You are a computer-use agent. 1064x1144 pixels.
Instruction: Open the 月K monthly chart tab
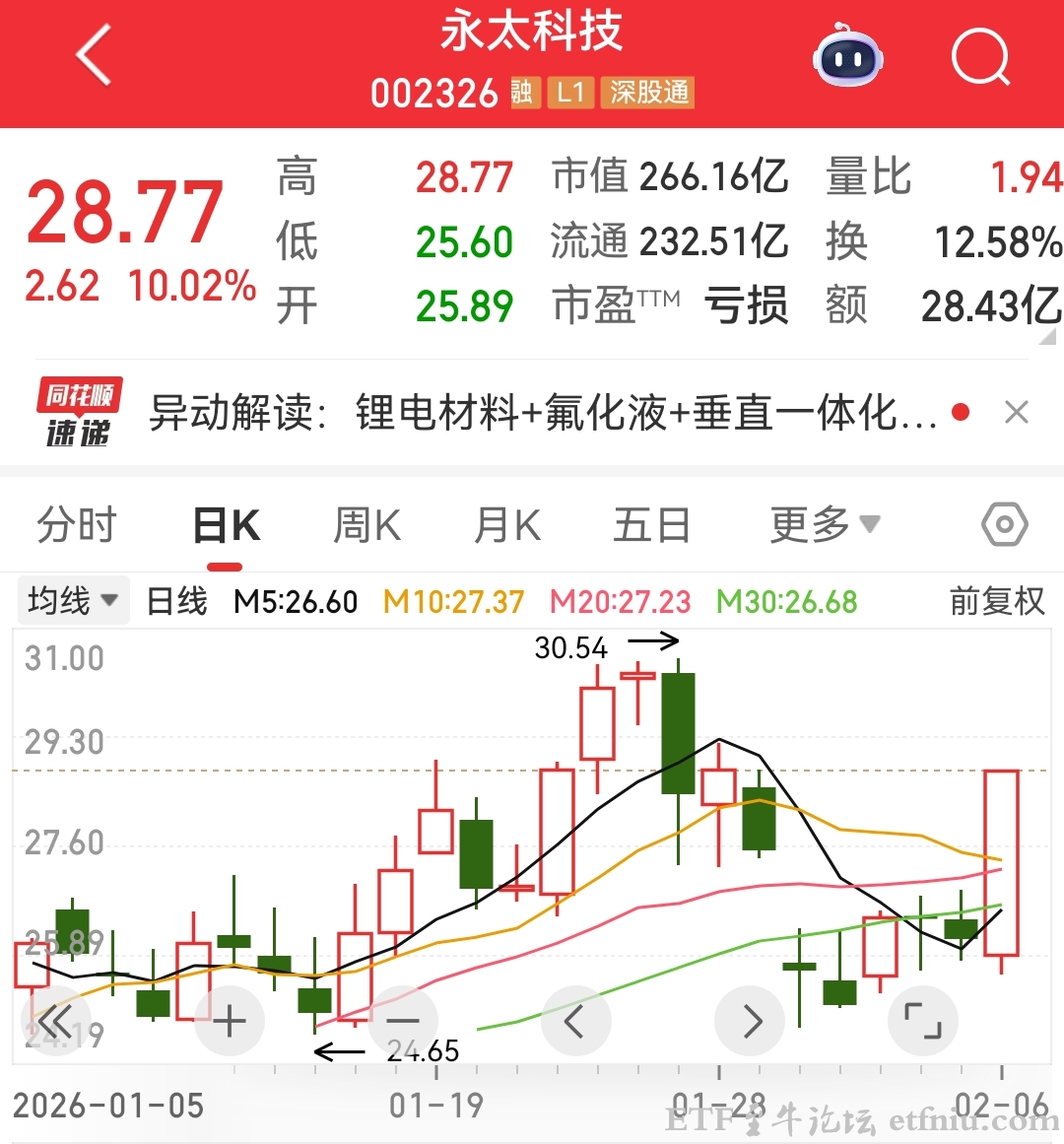click(508, 524)
